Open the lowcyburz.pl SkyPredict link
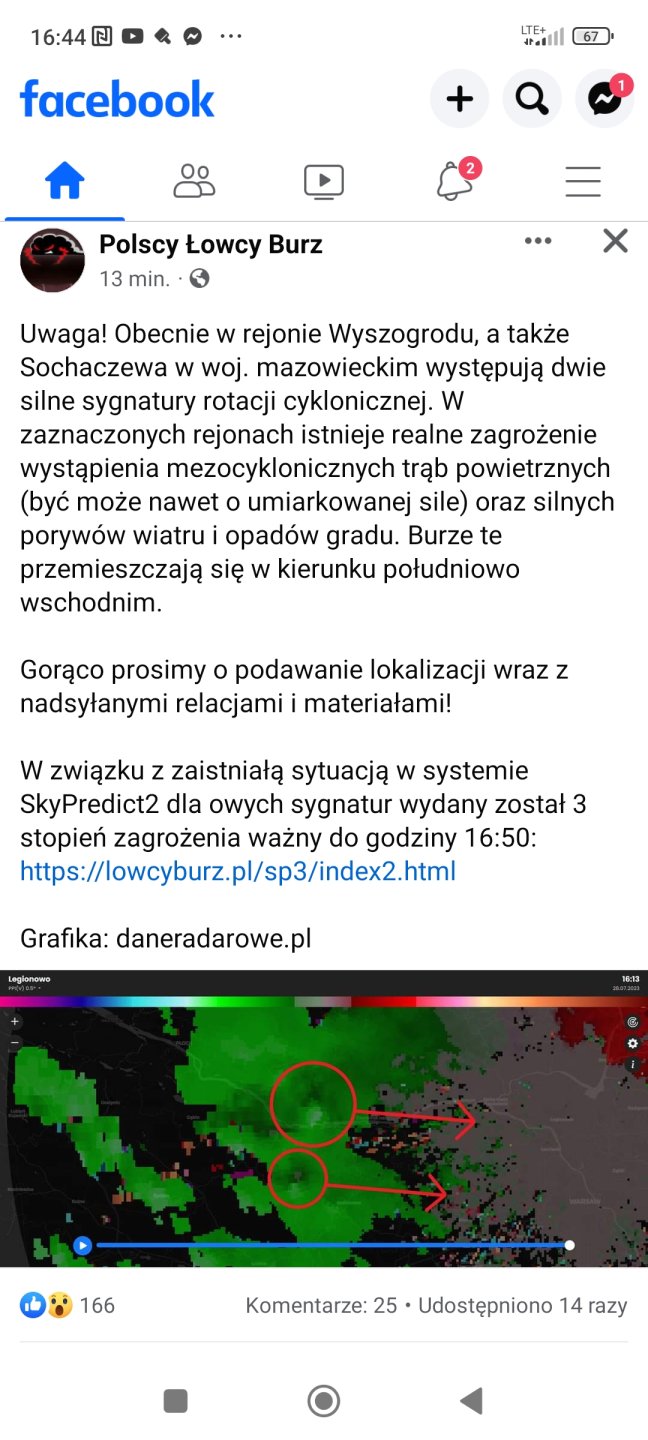648x1440 pixels. [238, 871]
